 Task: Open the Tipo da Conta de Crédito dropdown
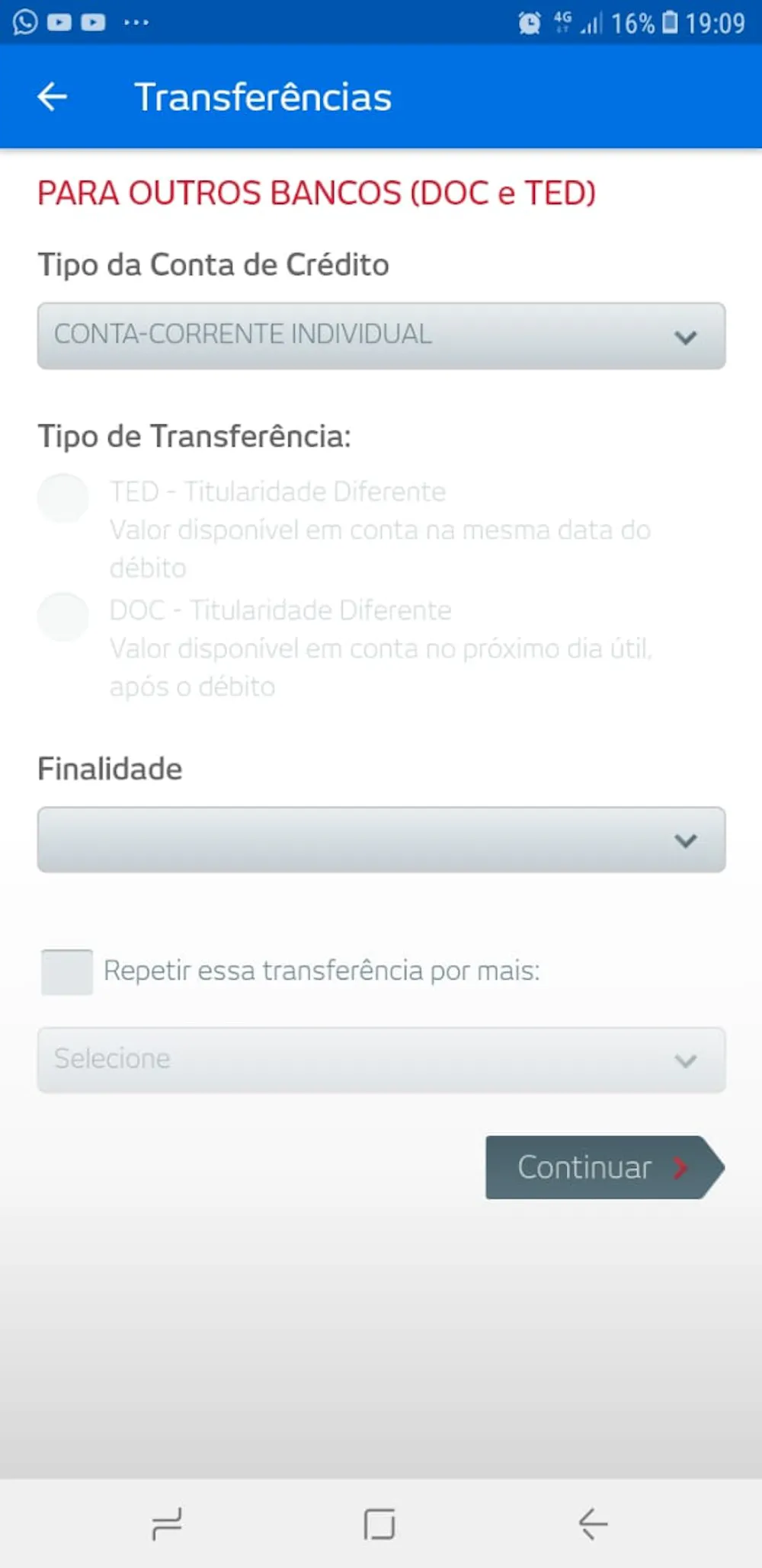point(381,335)
